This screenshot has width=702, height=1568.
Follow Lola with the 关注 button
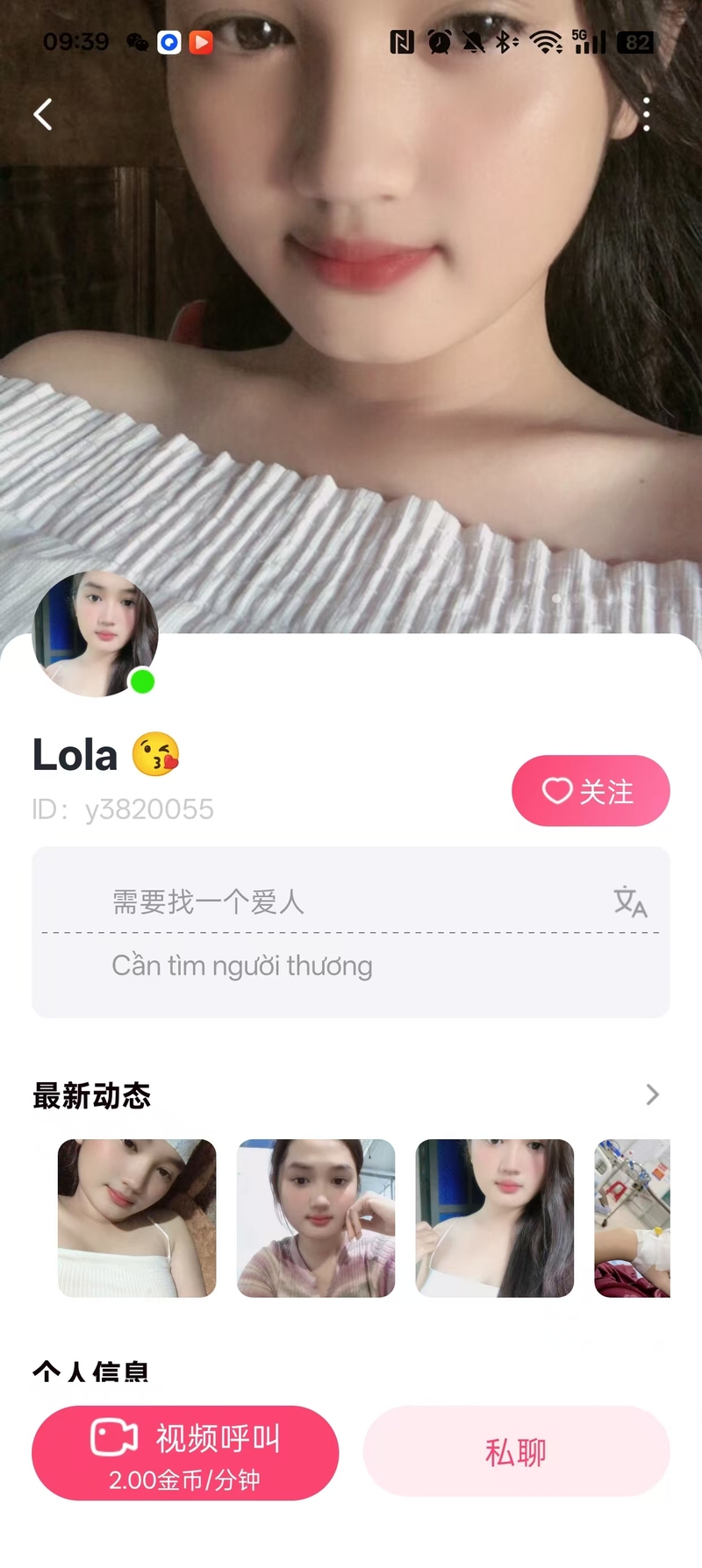click(591, 790)
